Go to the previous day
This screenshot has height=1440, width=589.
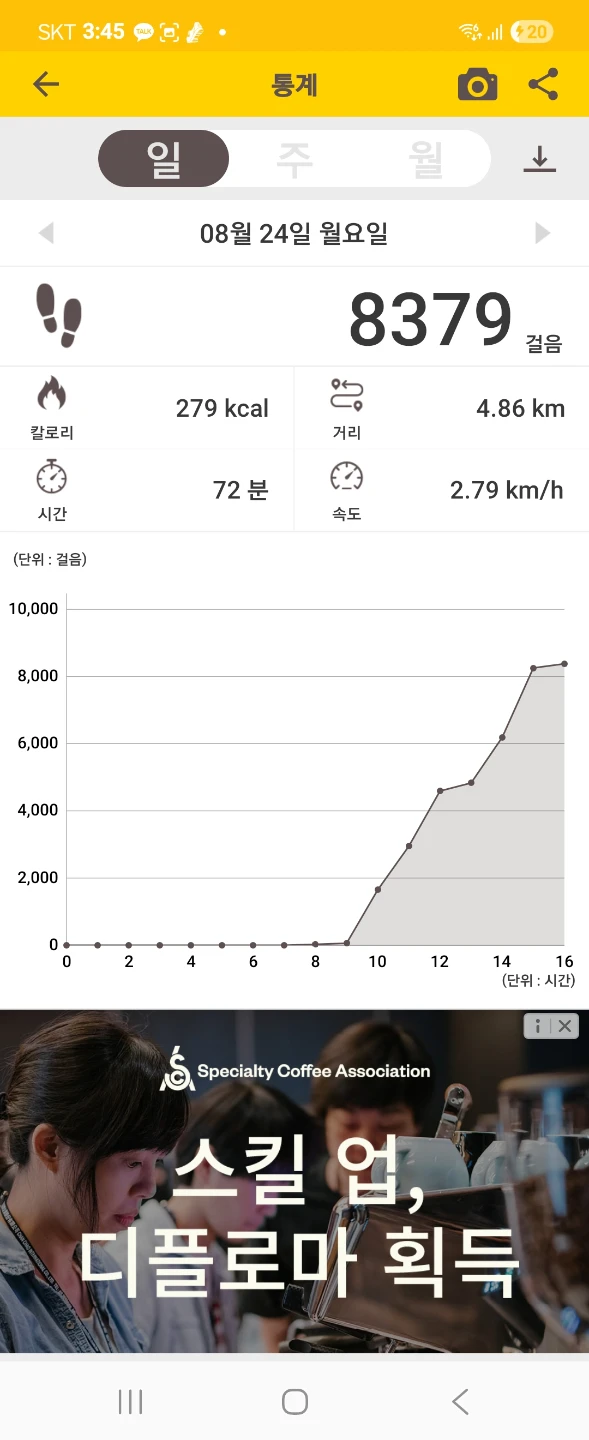pos(46,233)
